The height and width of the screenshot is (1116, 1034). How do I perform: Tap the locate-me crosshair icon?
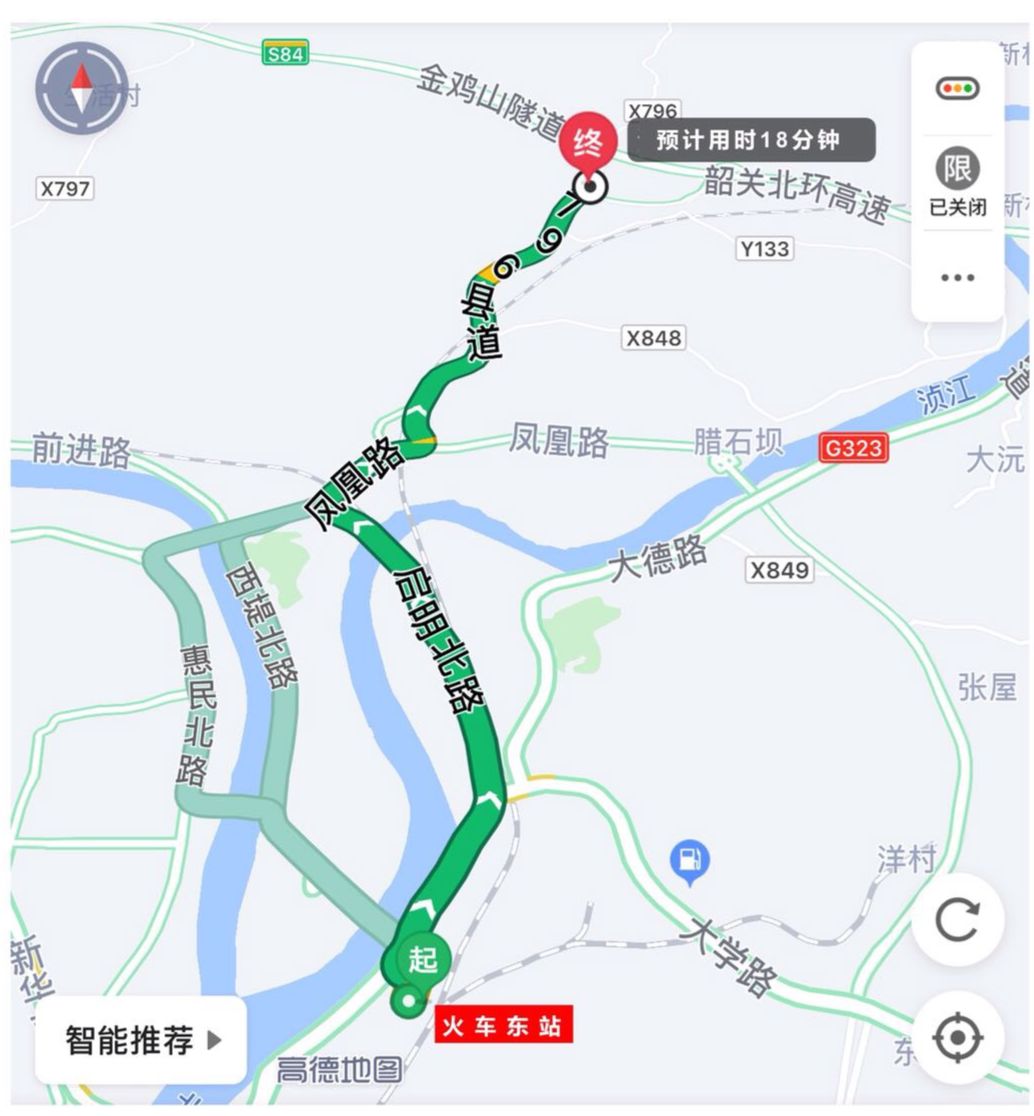[959, 1039]
